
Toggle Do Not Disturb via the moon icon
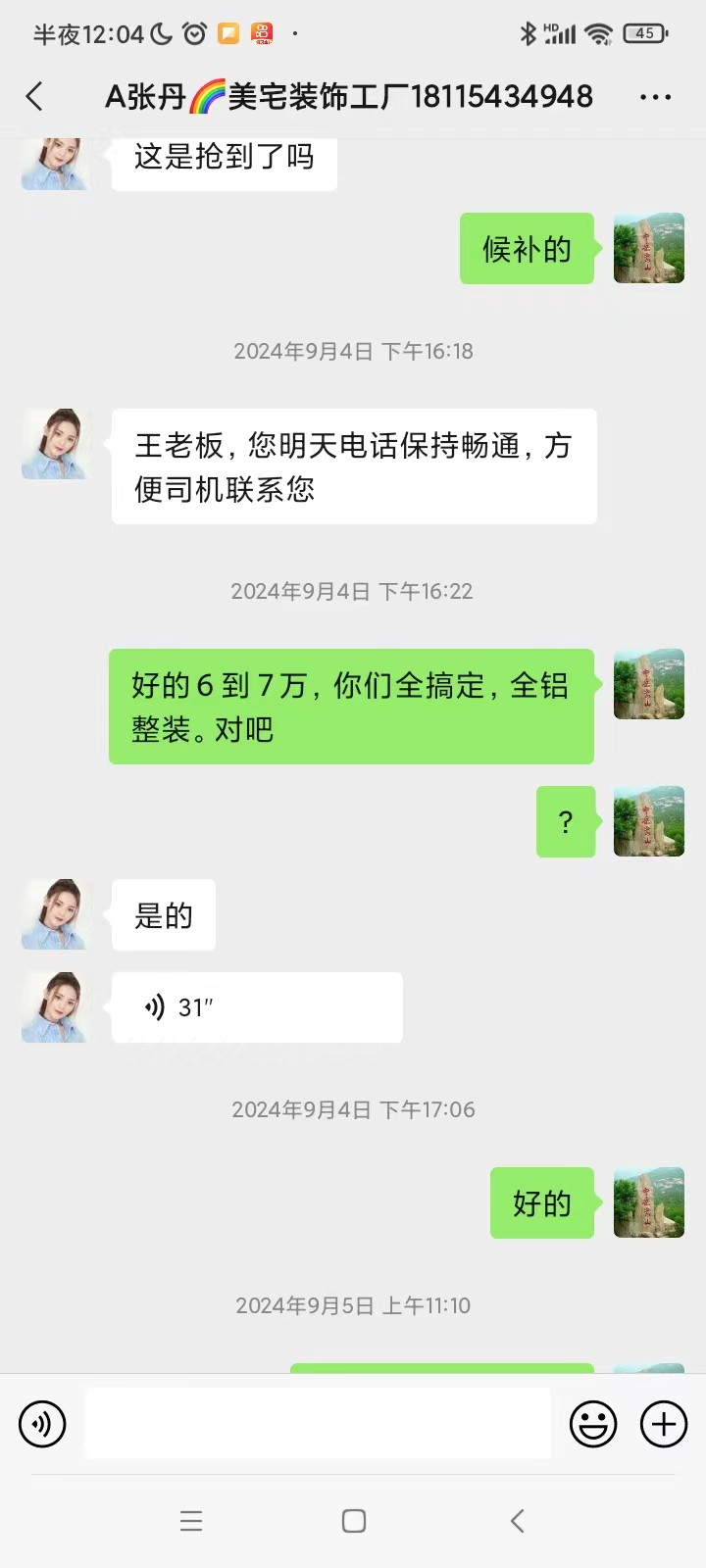(x=159, y=31)
